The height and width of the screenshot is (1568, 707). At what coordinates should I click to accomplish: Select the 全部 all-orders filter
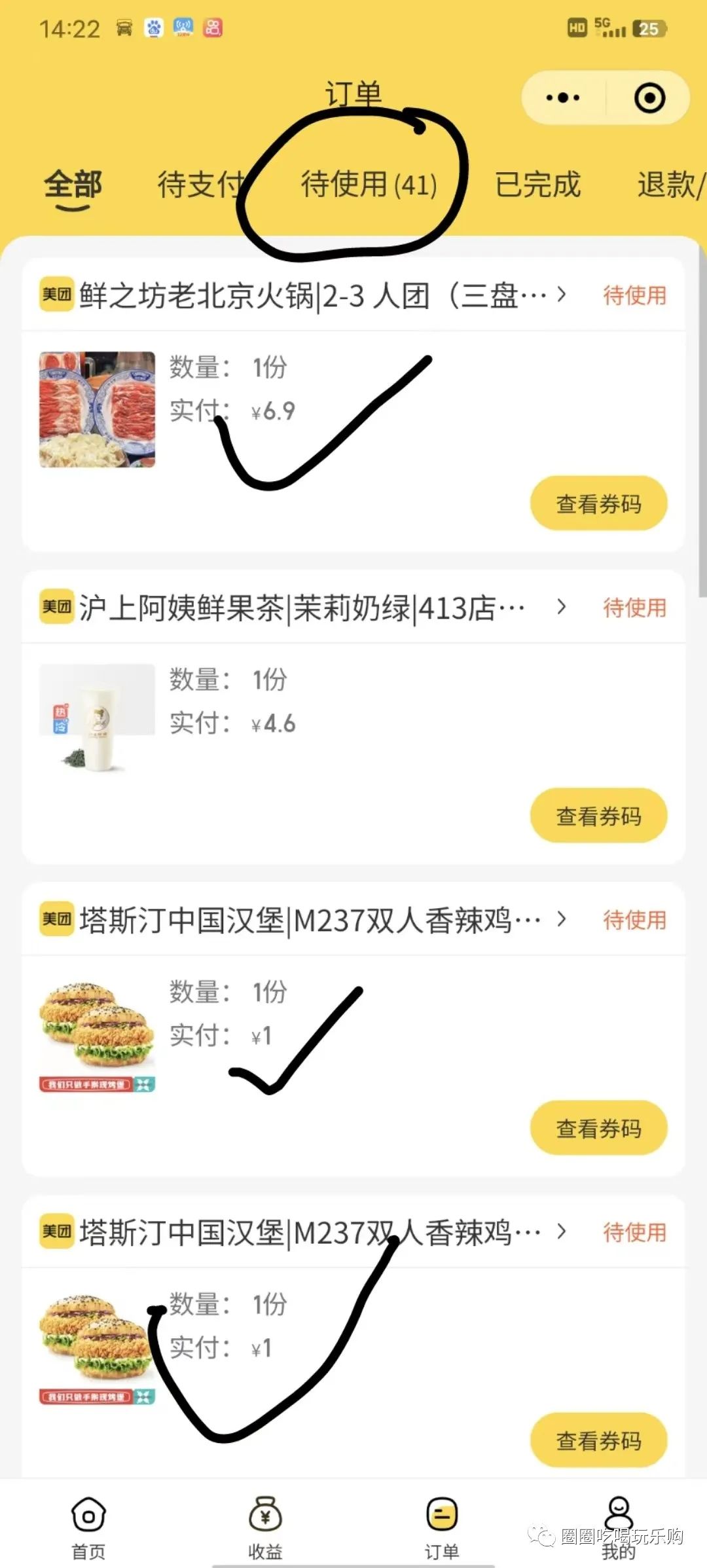point(72,186)
